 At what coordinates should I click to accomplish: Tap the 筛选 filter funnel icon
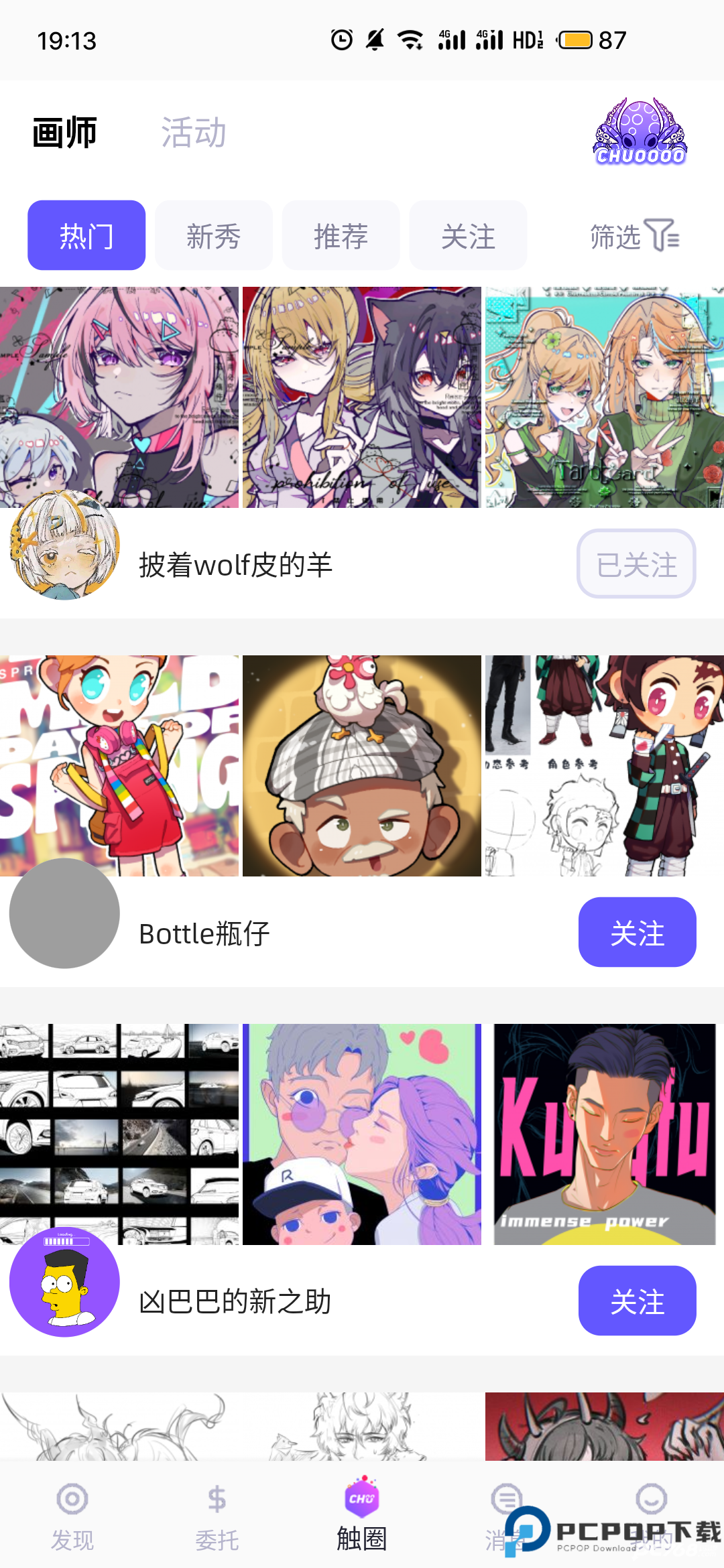(660, 235)
